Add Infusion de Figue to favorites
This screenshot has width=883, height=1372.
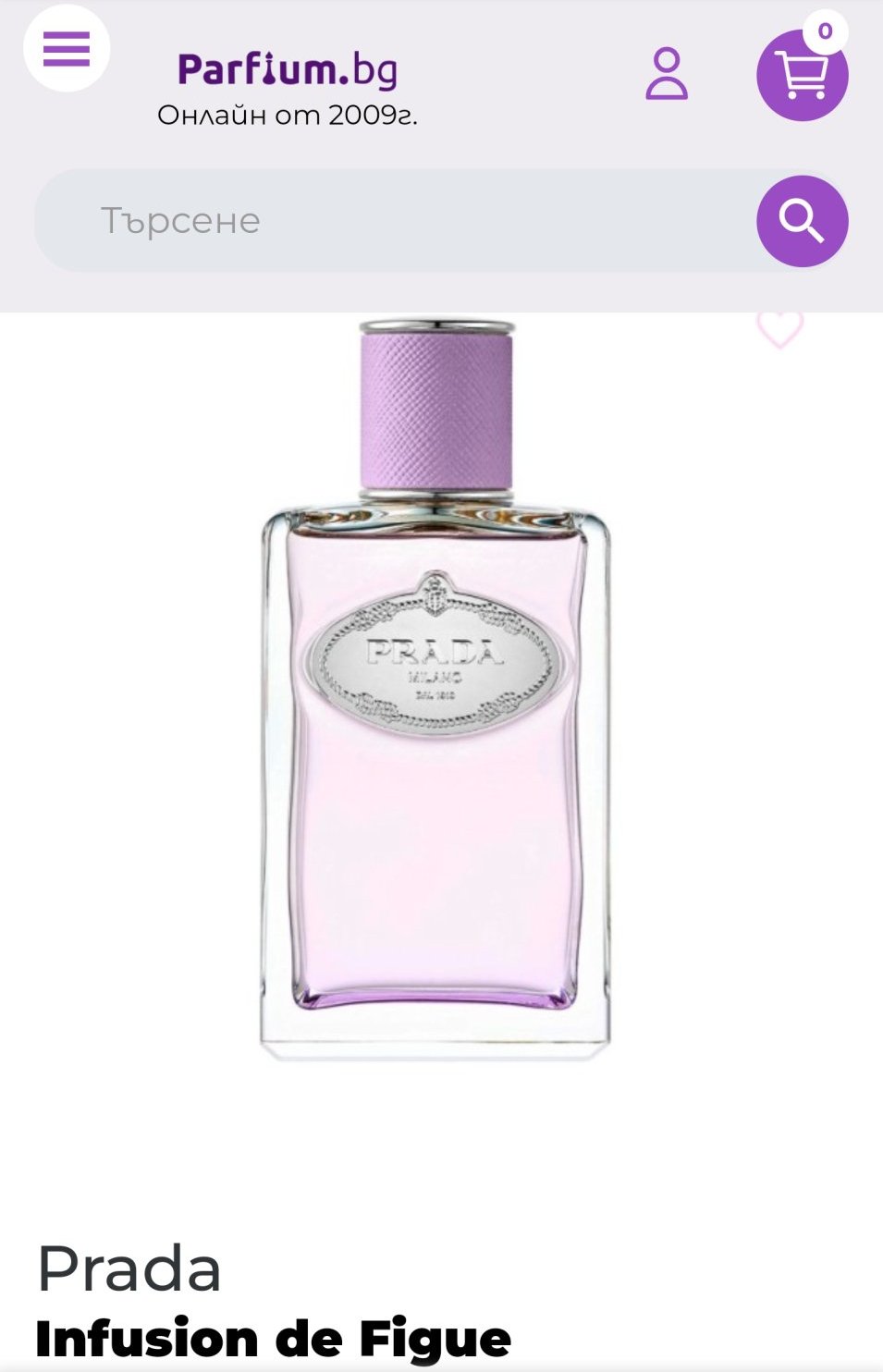[x=779, y=330]
